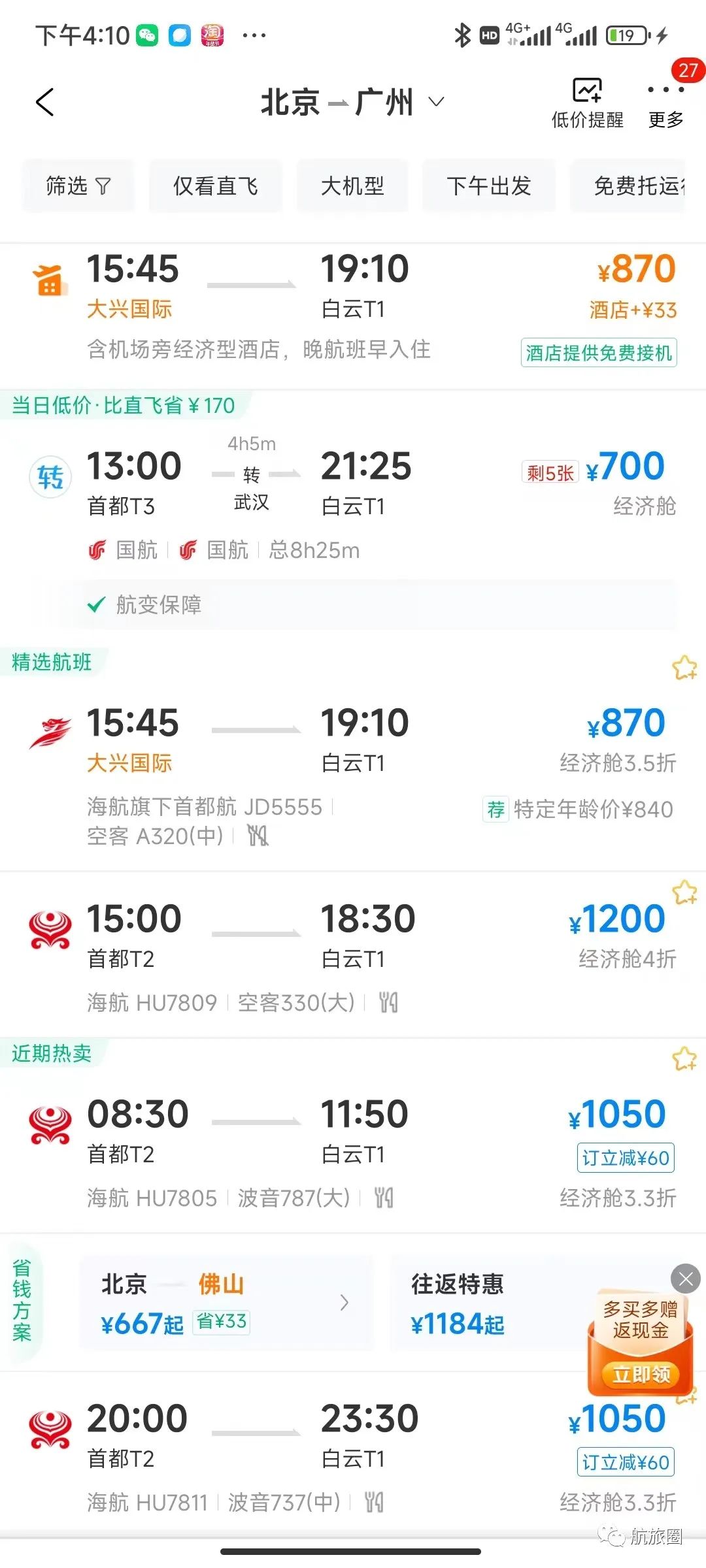Tap the 转 transfer icon on 13:00 flight

point(50,477)
